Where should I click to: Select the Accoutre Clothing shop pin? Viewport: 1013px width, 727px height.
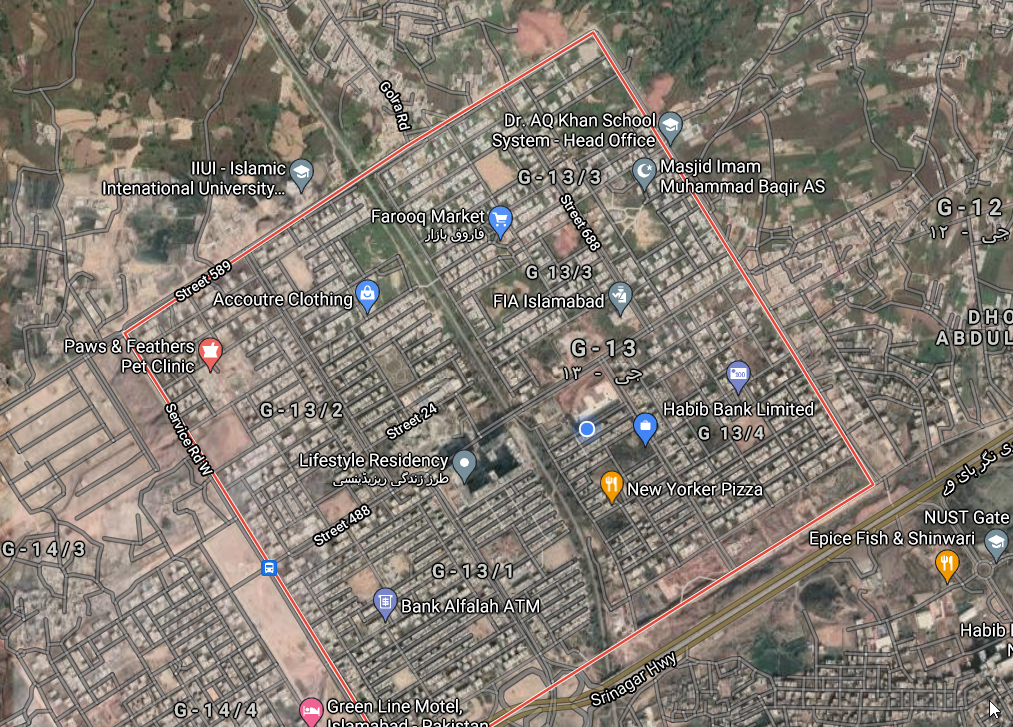point(367,295)
